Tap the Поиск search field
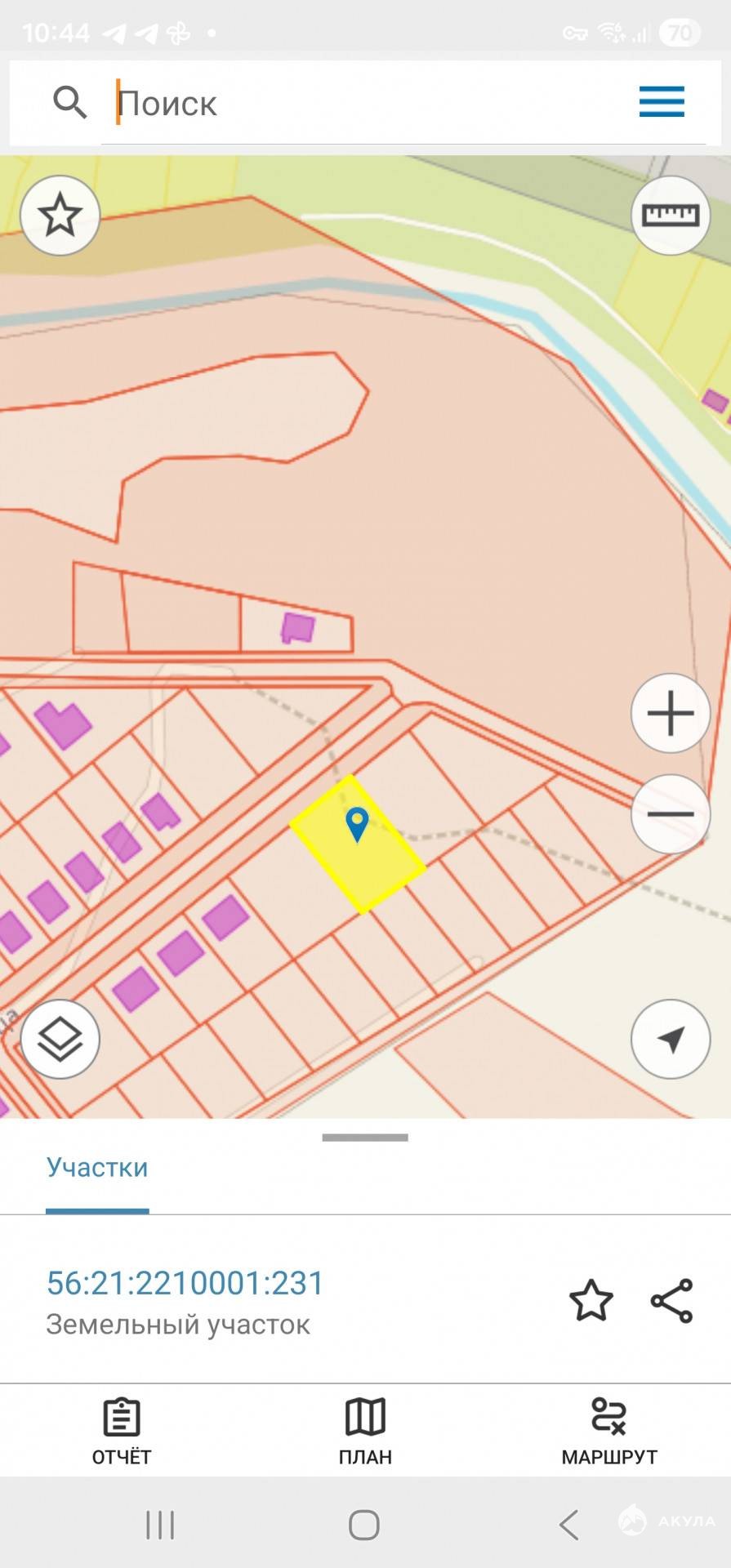 pyautogui.click(x=368, y=104)
